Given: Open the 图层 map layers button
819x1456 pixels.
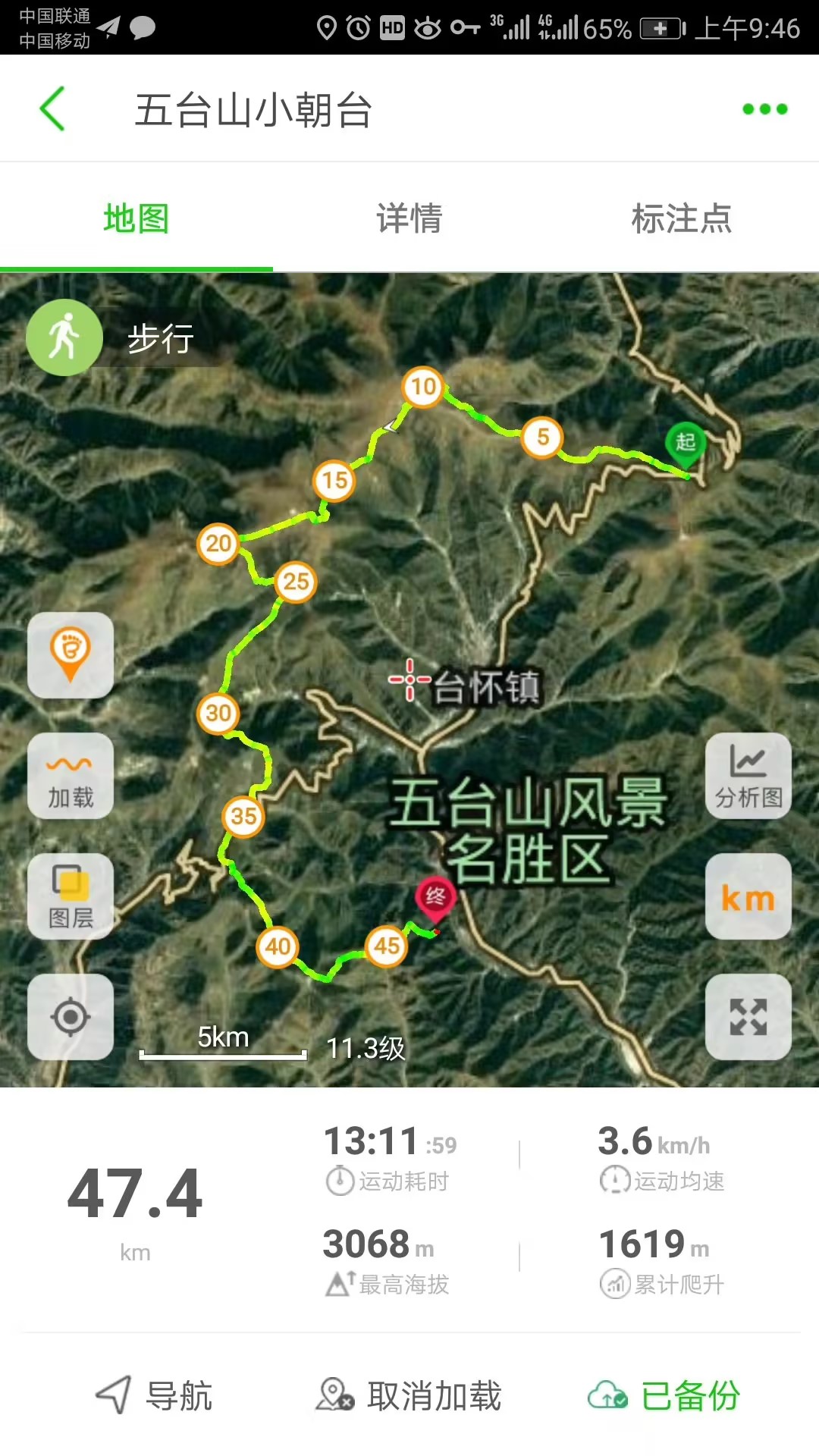Looking at the screenshot, I should coord(71,896).
